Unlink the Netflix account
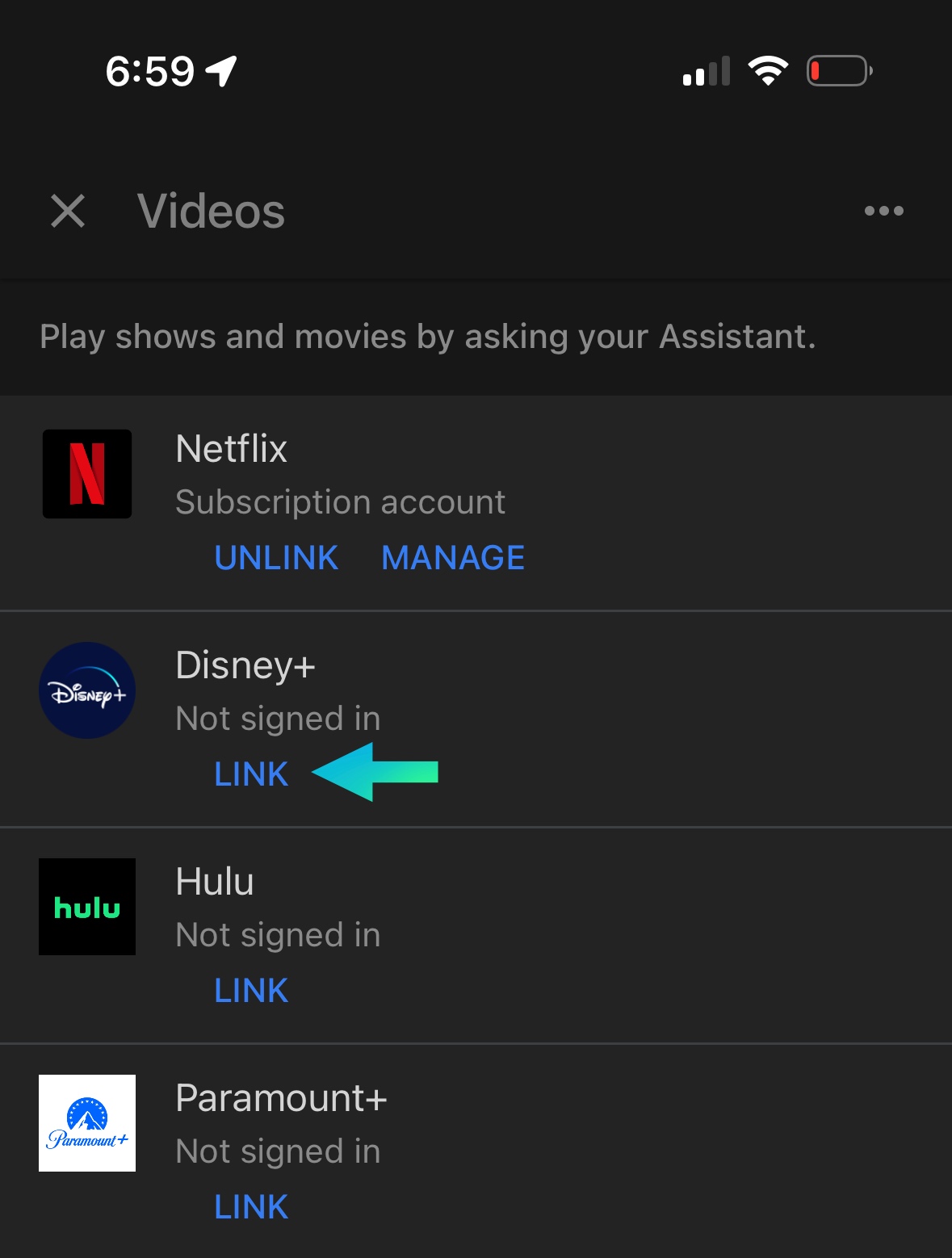Image resolution: width=952 pixels, height=1258 pixels. (276, 558)
